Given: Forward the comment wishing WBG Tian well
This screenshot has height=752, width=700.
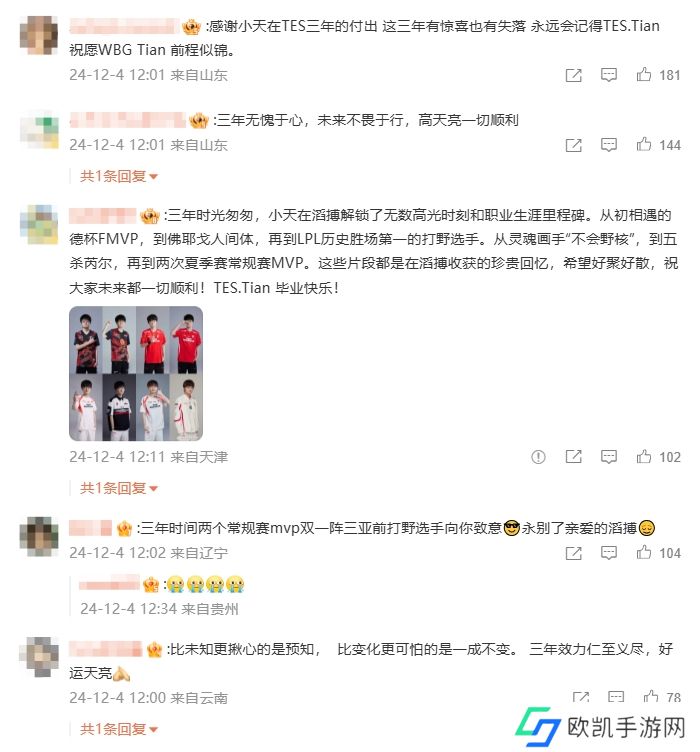Looking at the screenshot, I should pos(573,75).
